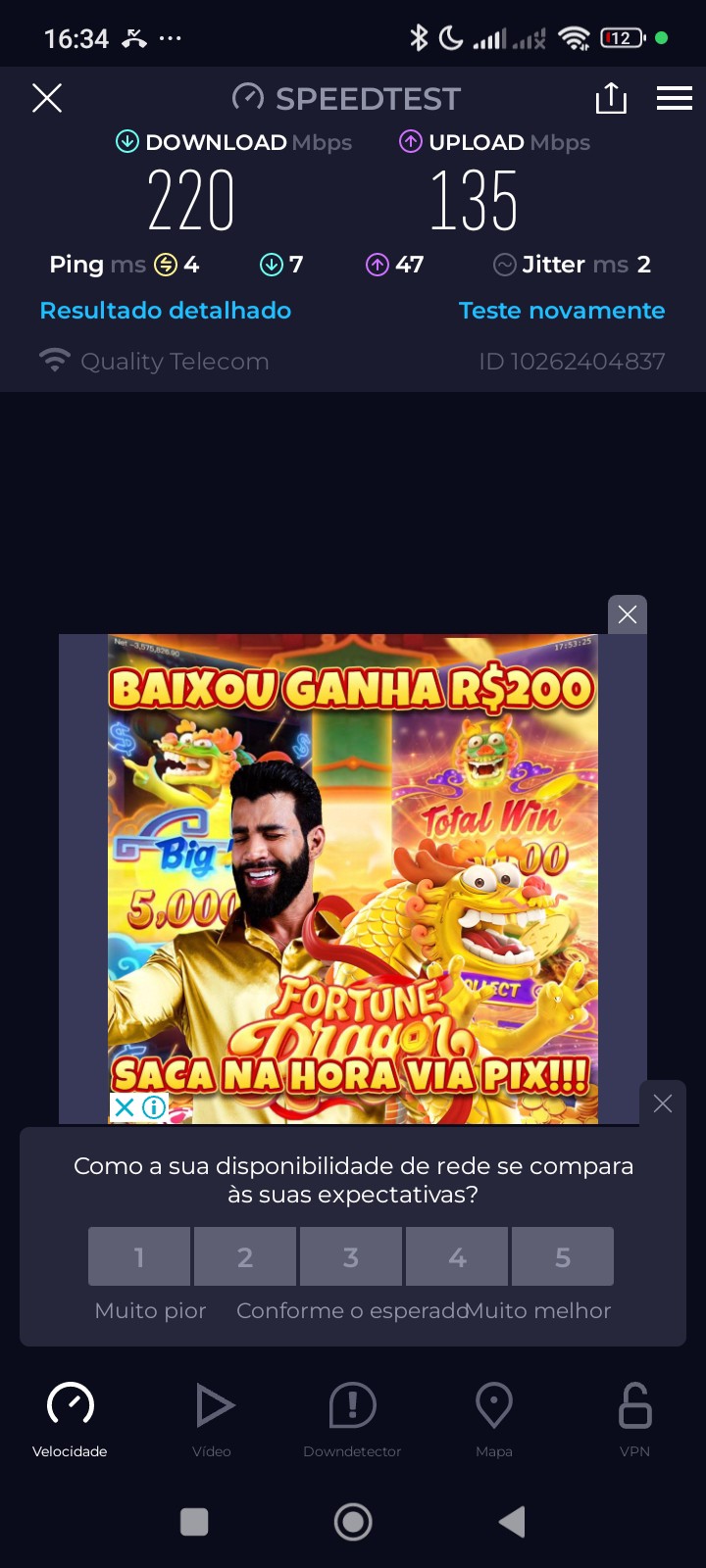Open the Downdetector tab
The height and width of the screenshot is (1568, 706).
point(352,1418)
